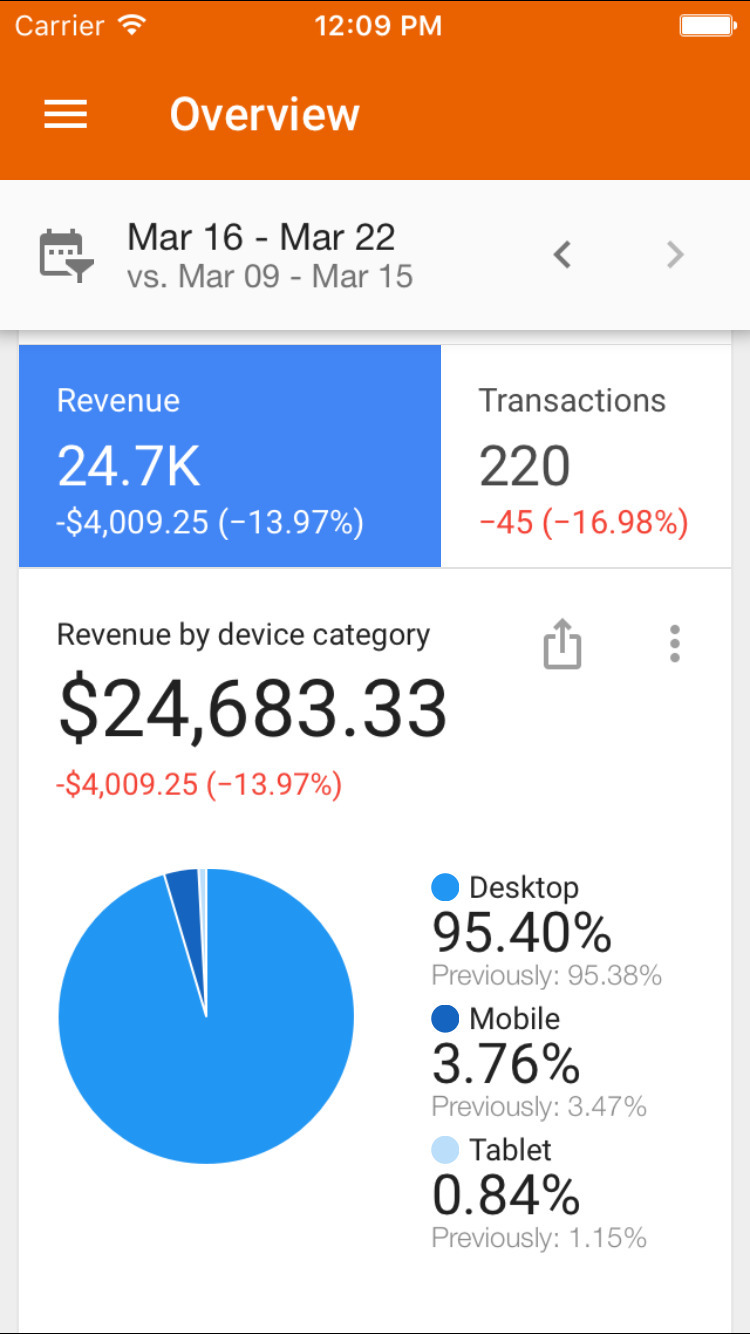Open the date range picker
The image size is (750, 1334).
click(x=68, y=255)
